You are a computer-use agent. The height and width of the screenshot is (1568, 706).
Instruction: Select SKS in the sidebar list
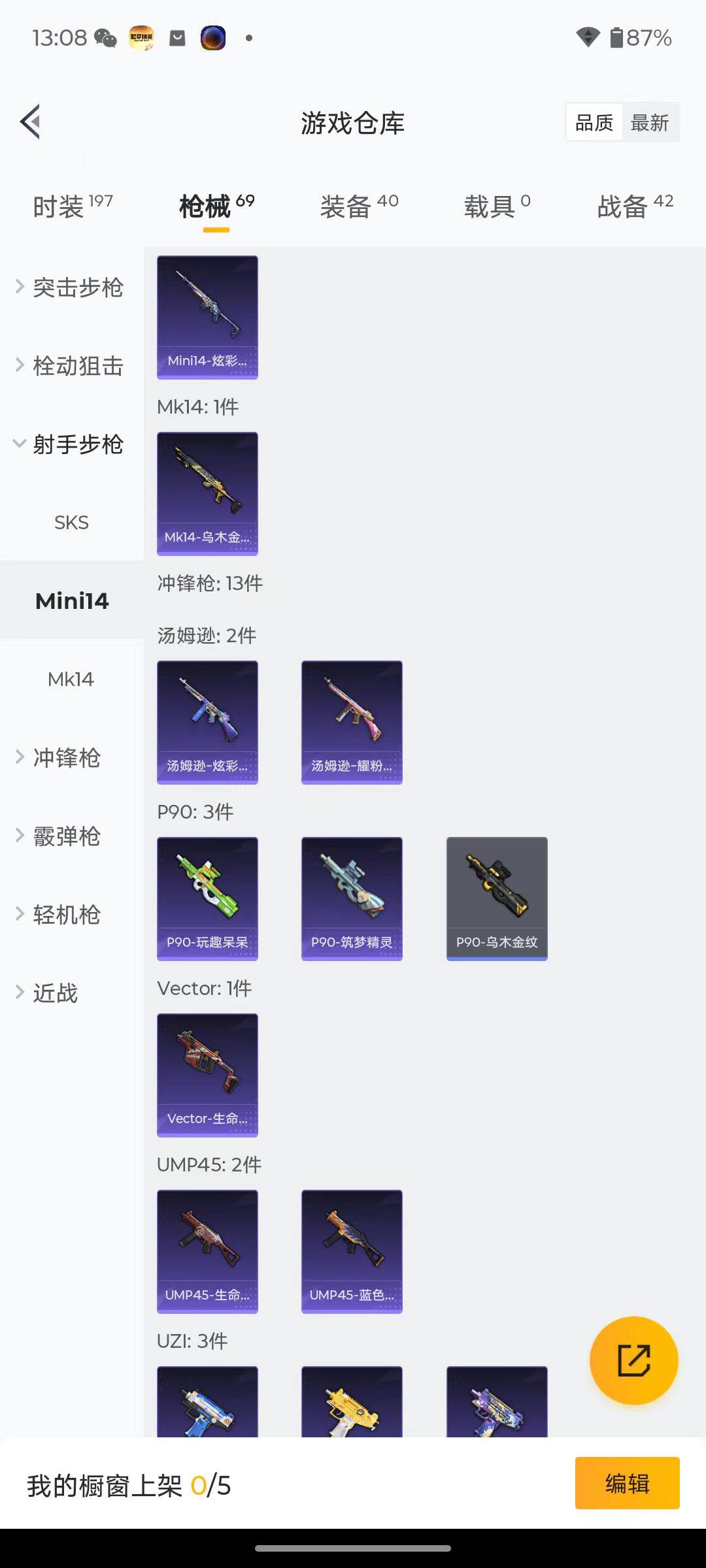71,522
